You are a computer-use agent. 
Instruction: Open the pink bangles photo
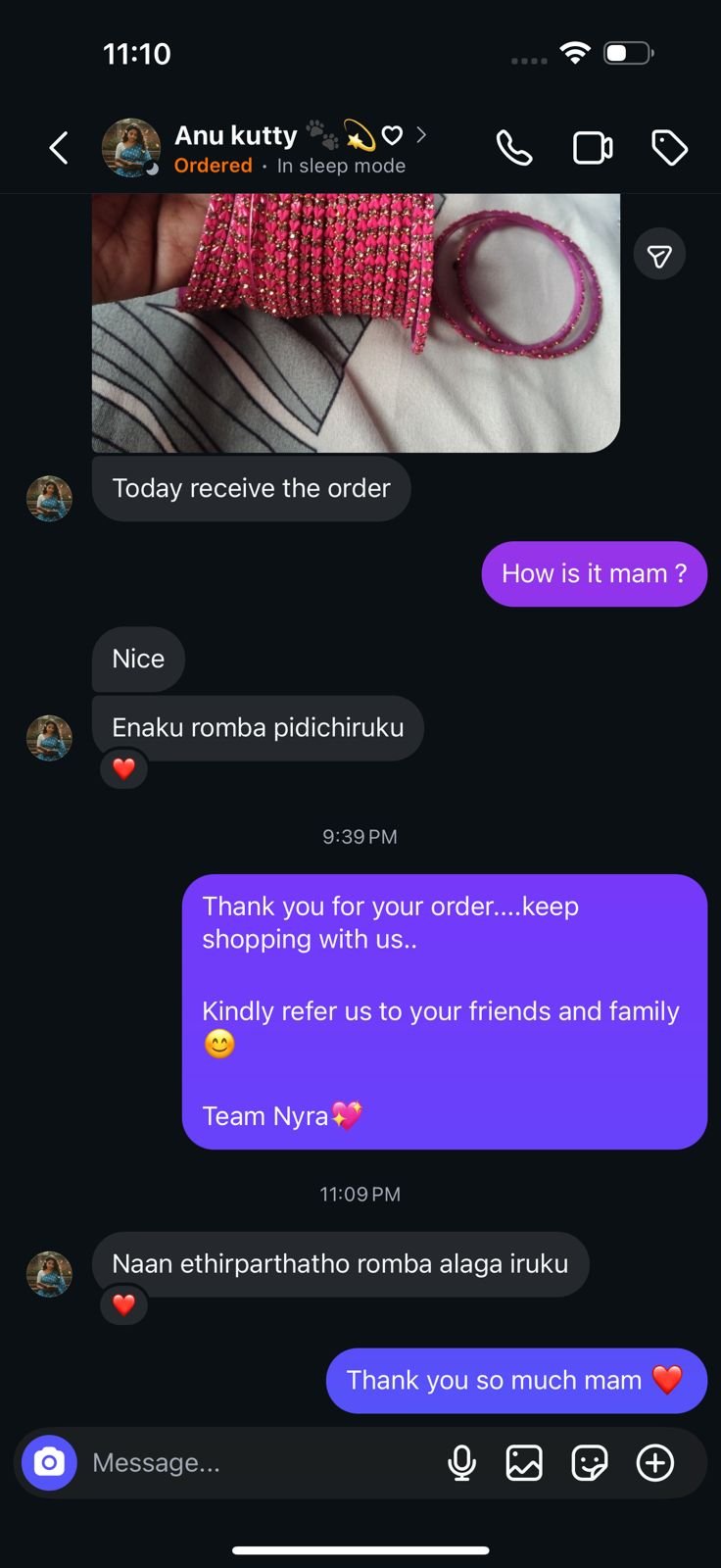[356, 322]
